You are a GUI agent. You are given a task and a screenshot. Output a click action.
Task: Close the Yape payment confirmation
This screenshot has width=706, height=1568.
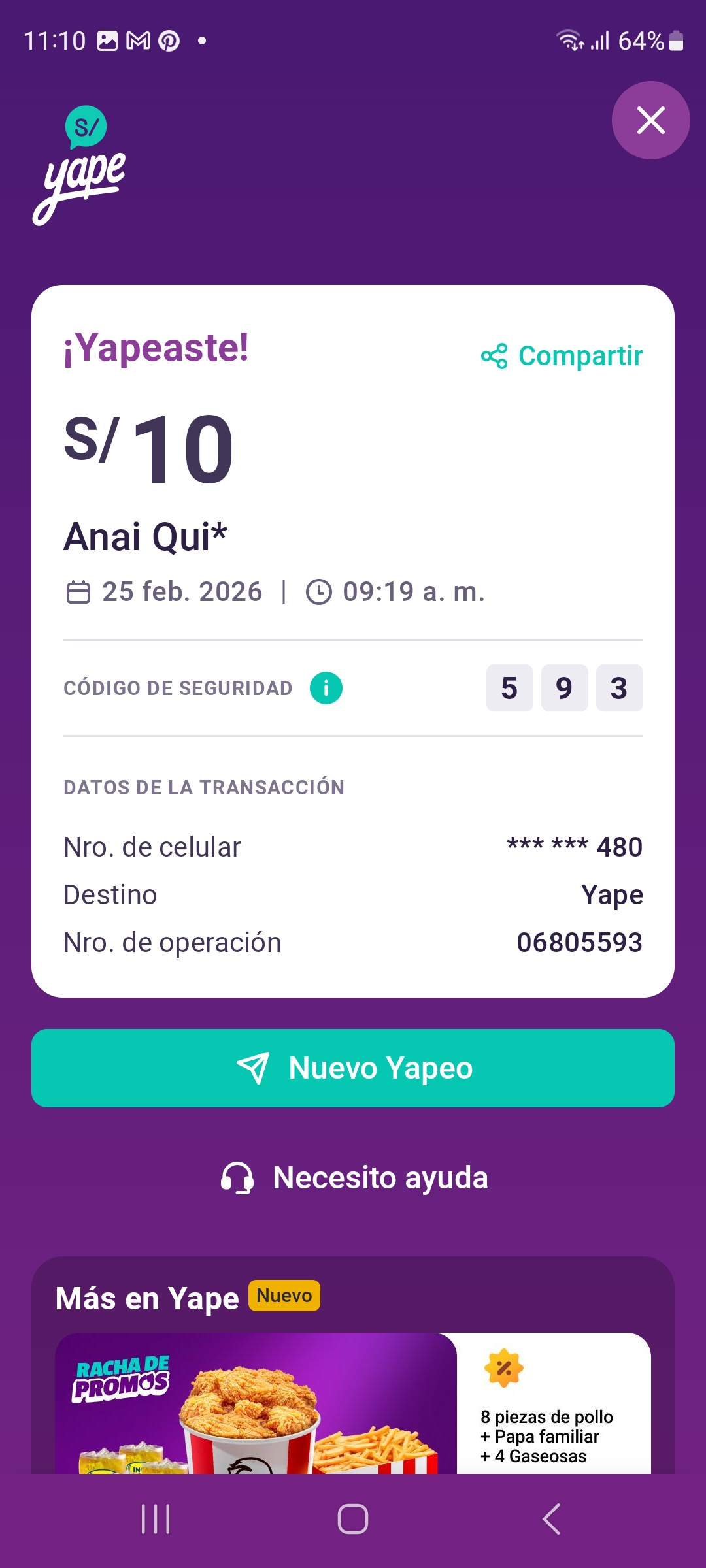tap(650, 120)
